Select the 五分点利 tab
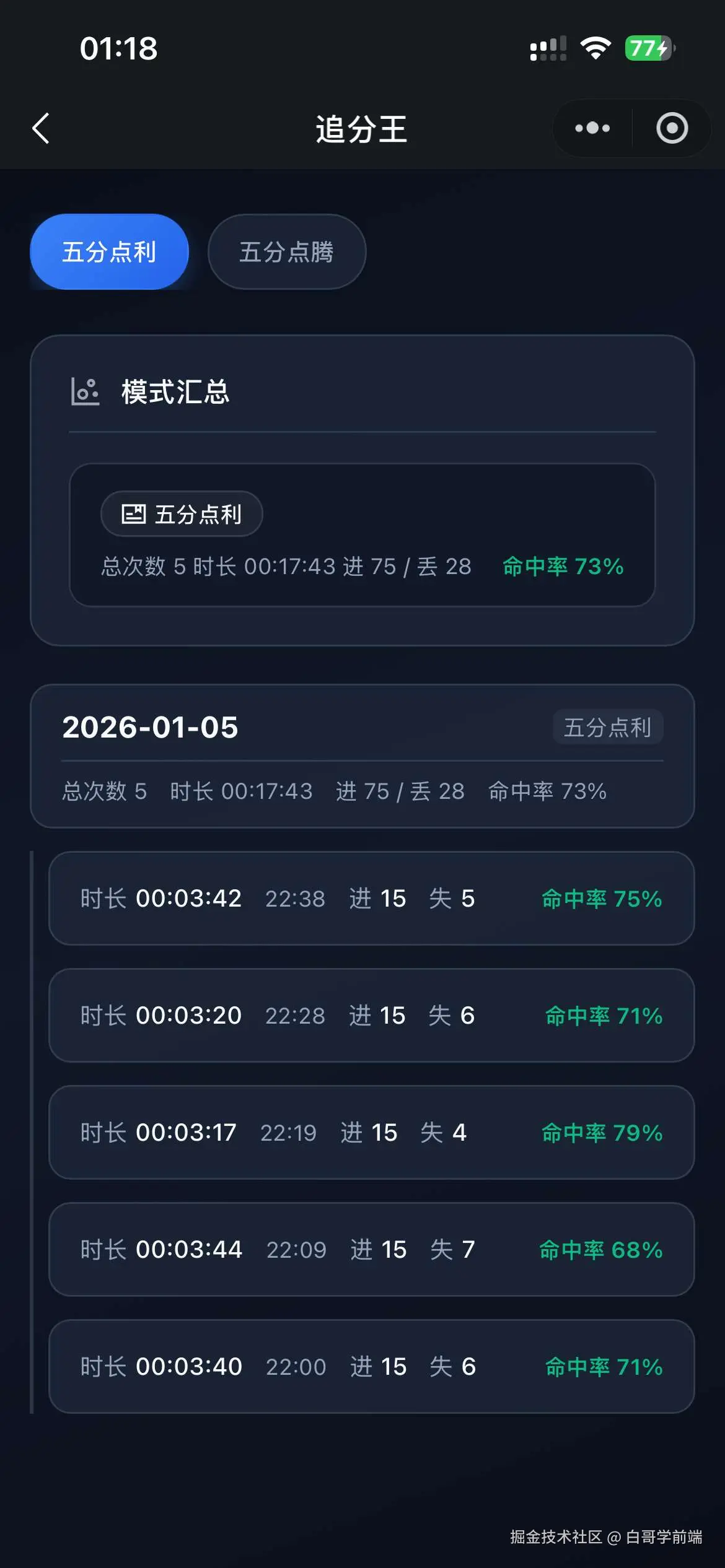725x1568 pixels. [x=109, y=252]
